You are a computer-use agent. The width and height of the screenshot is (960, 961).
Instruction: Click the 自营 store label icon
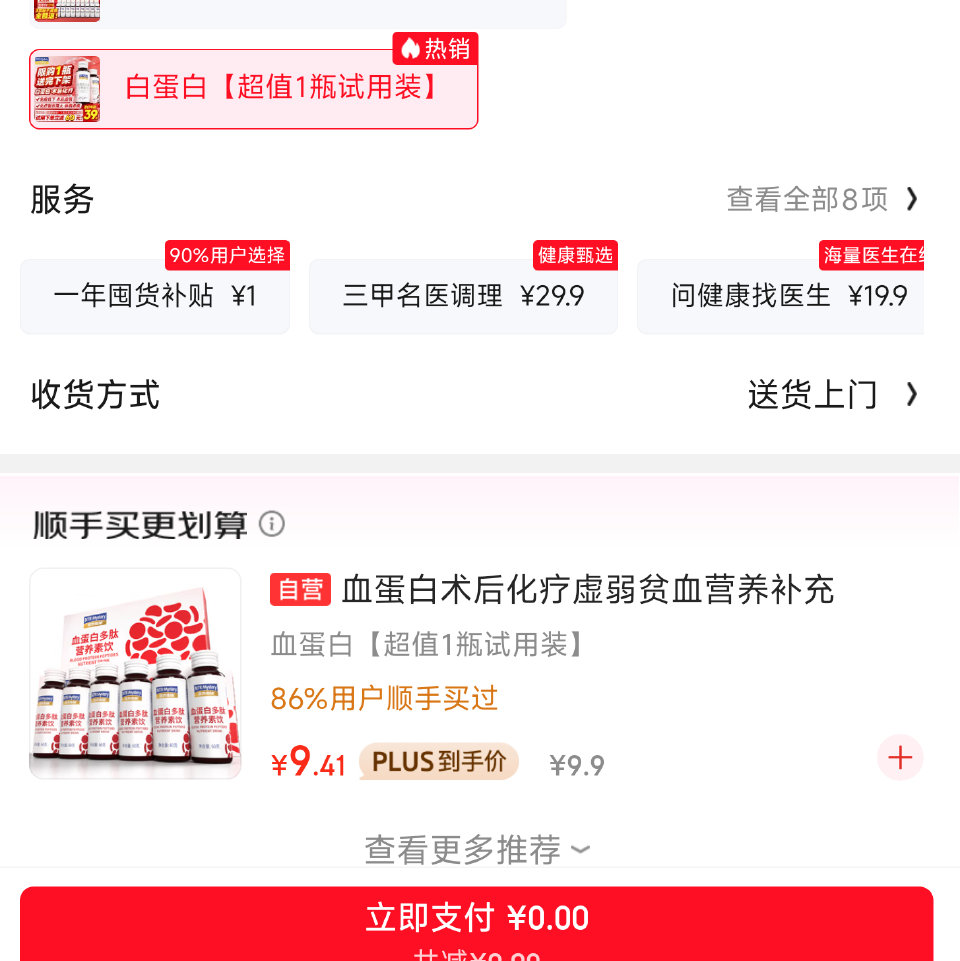tap(299, 590)
